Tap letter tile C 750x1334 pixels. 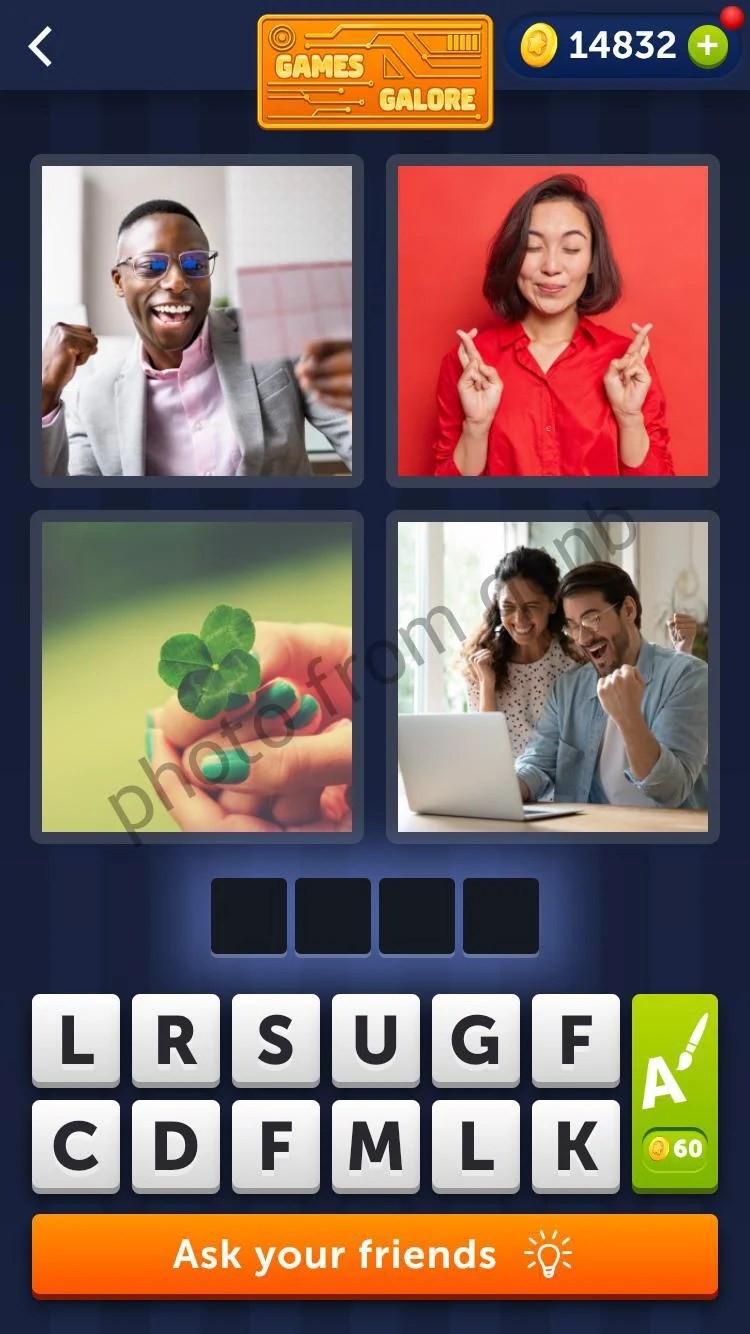[x=75, y=1143]
